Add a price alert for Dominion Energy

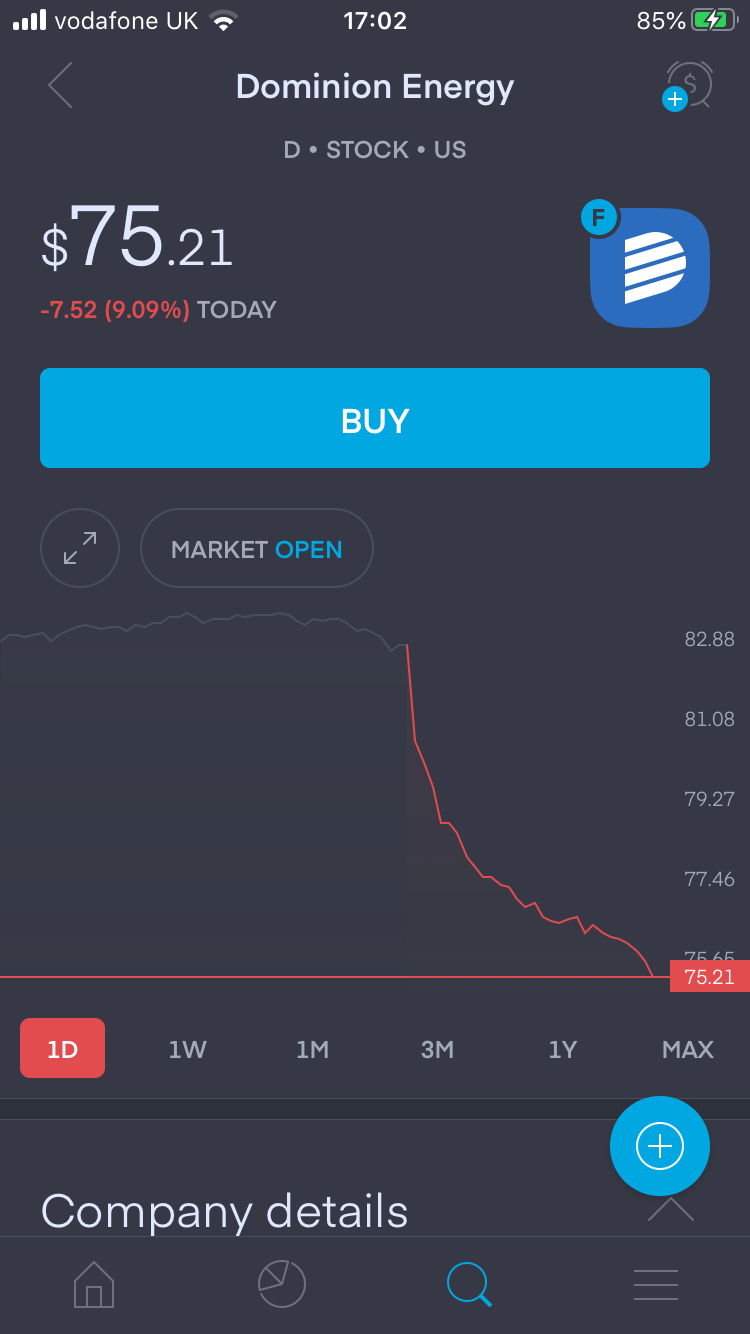point(688,86)
